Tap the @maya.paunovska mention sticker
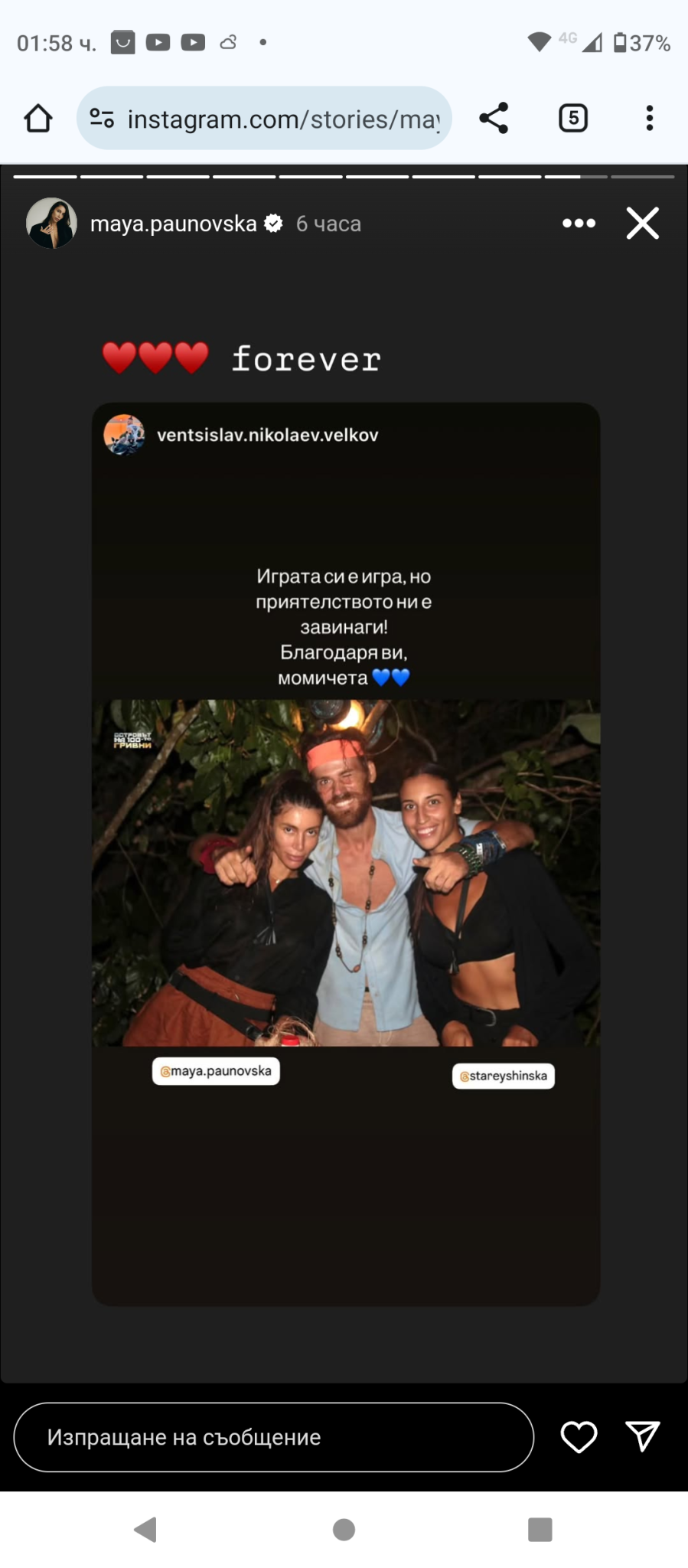688x1568 pixels. [216, 1070]
